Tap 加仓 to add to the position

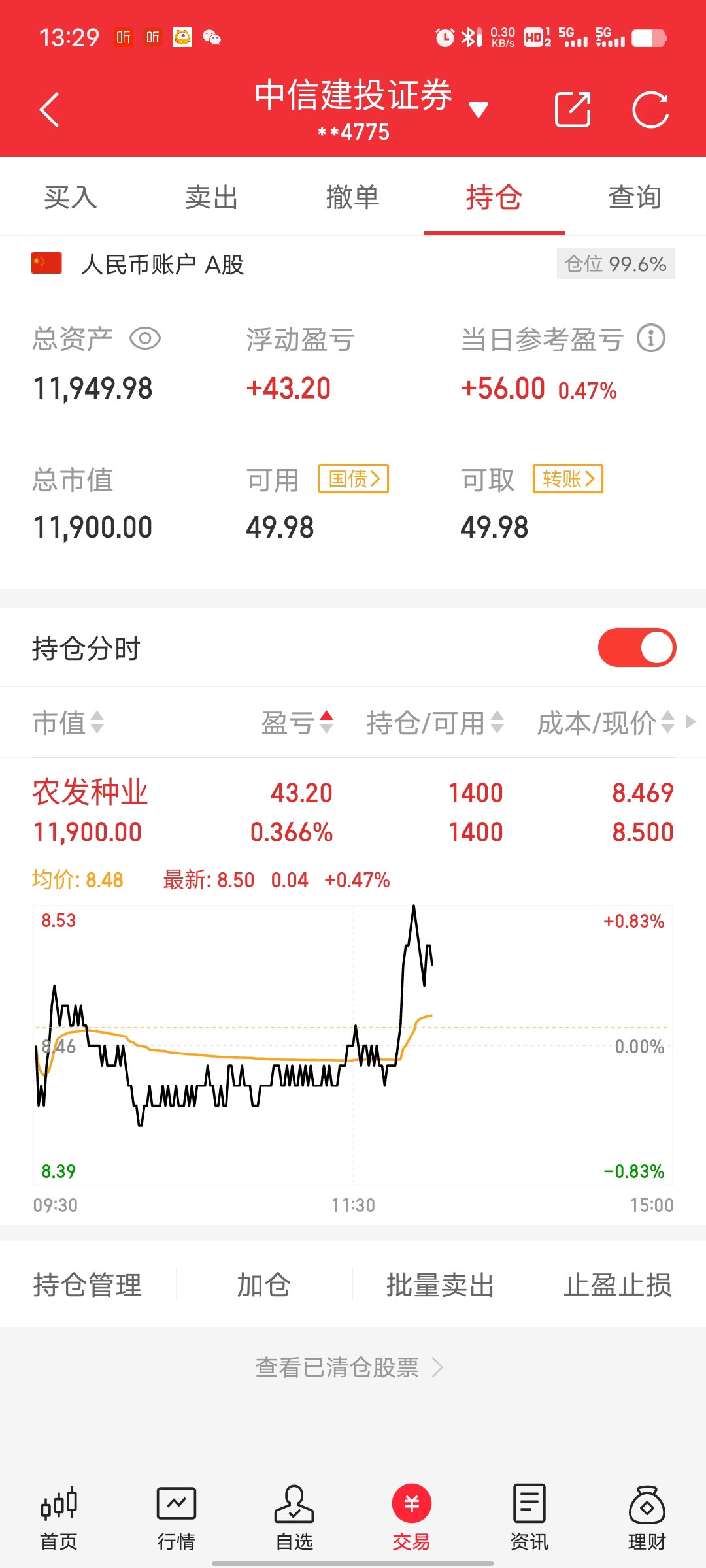264,1285
